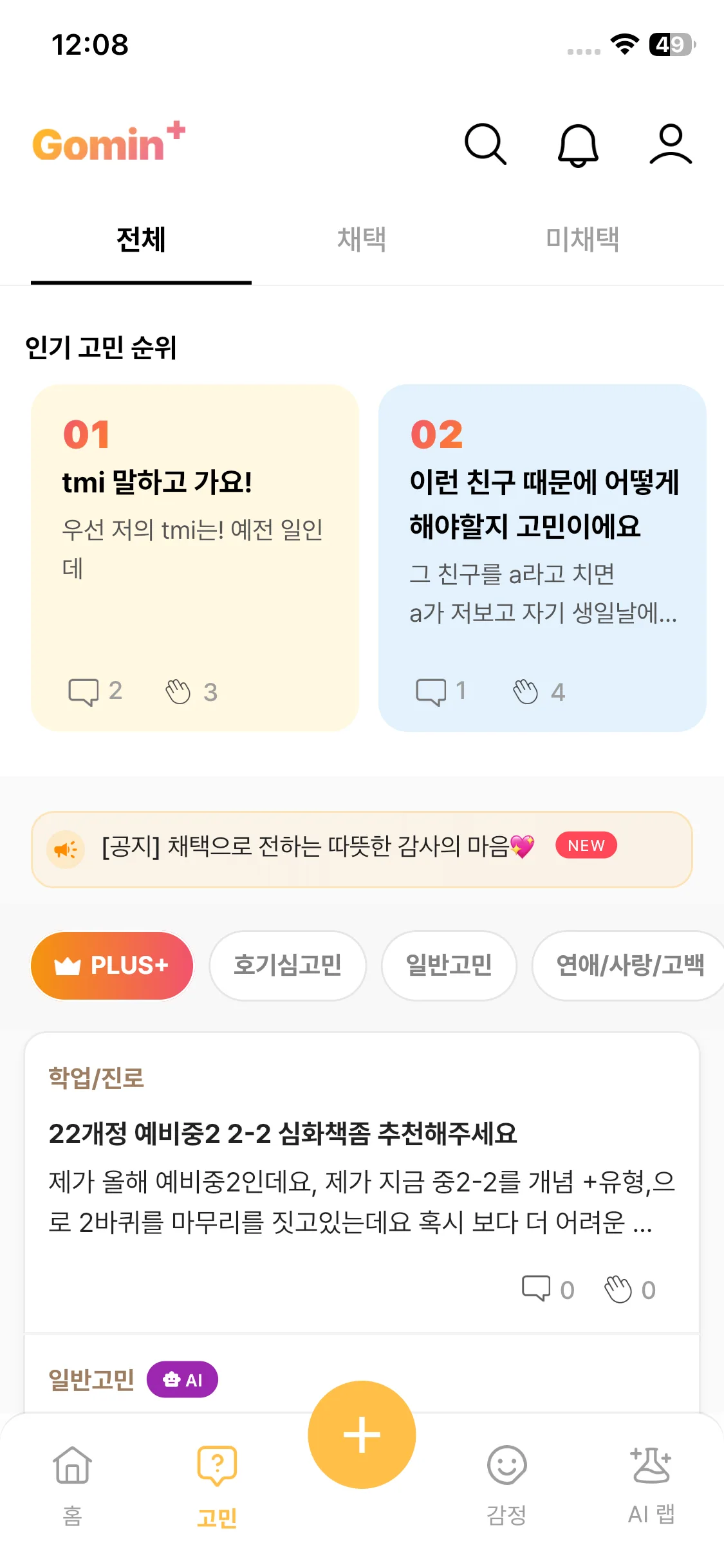Filter by 일반고민 chip
The width and height of the screenshot is (724, 1568).
(449, 966)
